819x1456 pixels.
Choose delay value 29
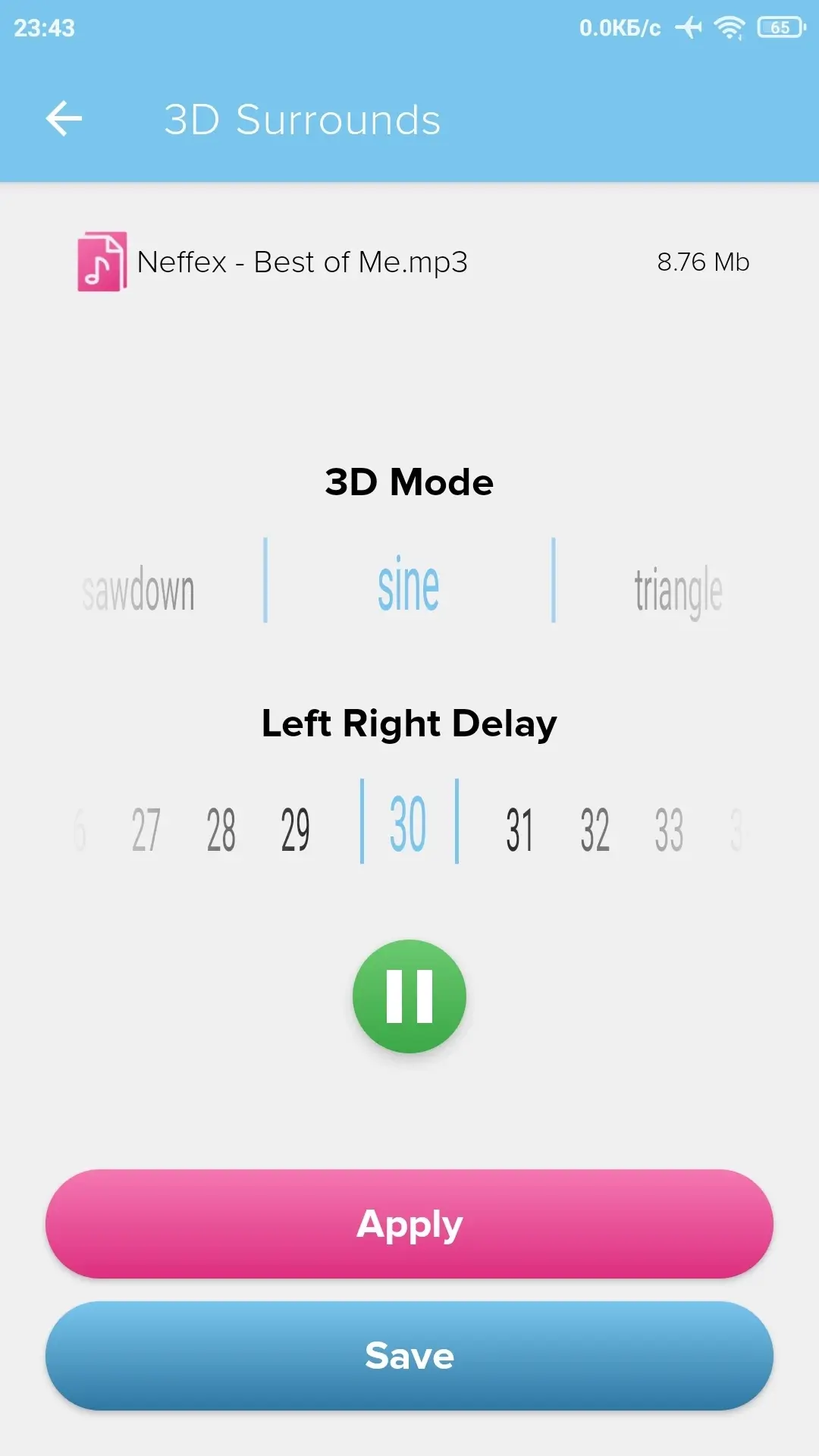[x=295, y=830]
